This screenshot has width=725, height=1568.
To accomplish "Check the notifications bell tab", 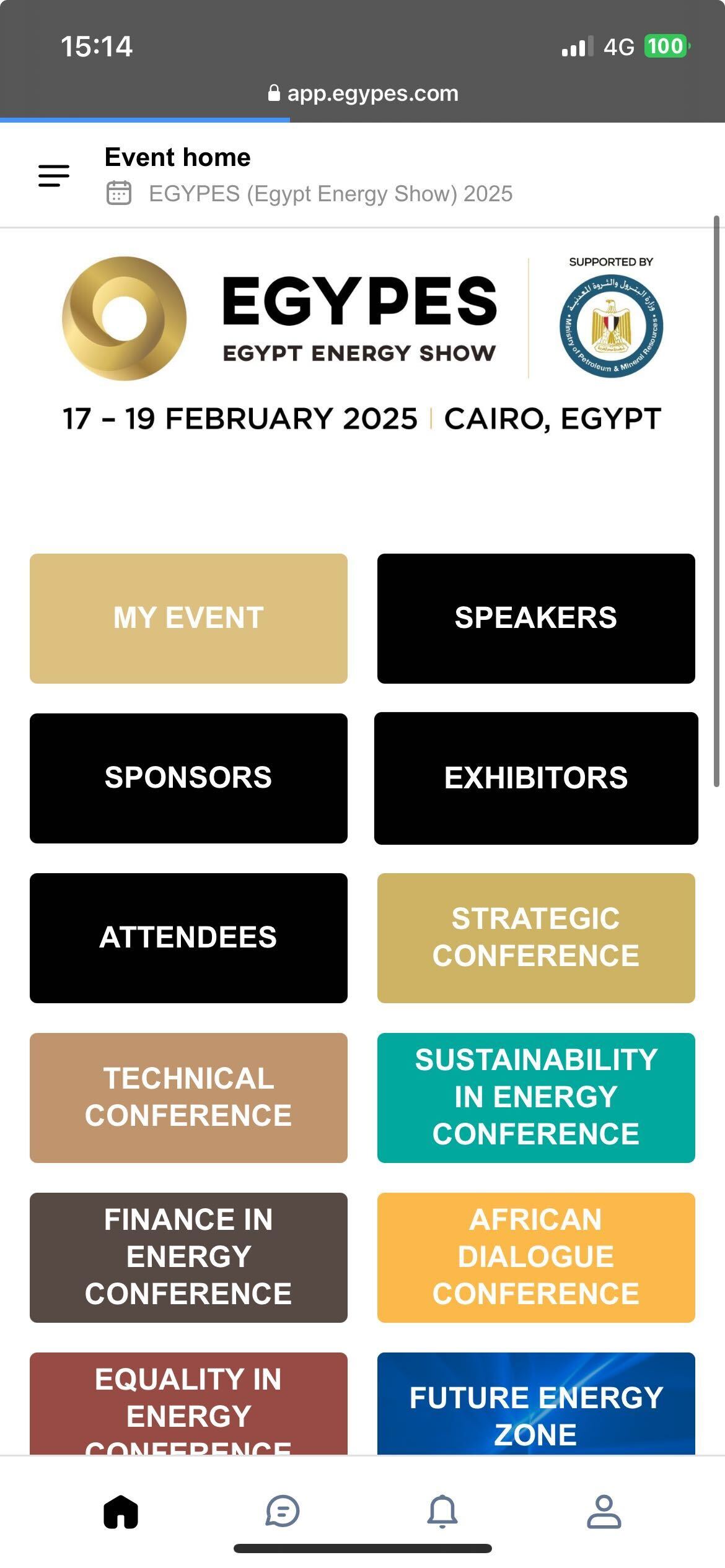I will pos(442,1512).
